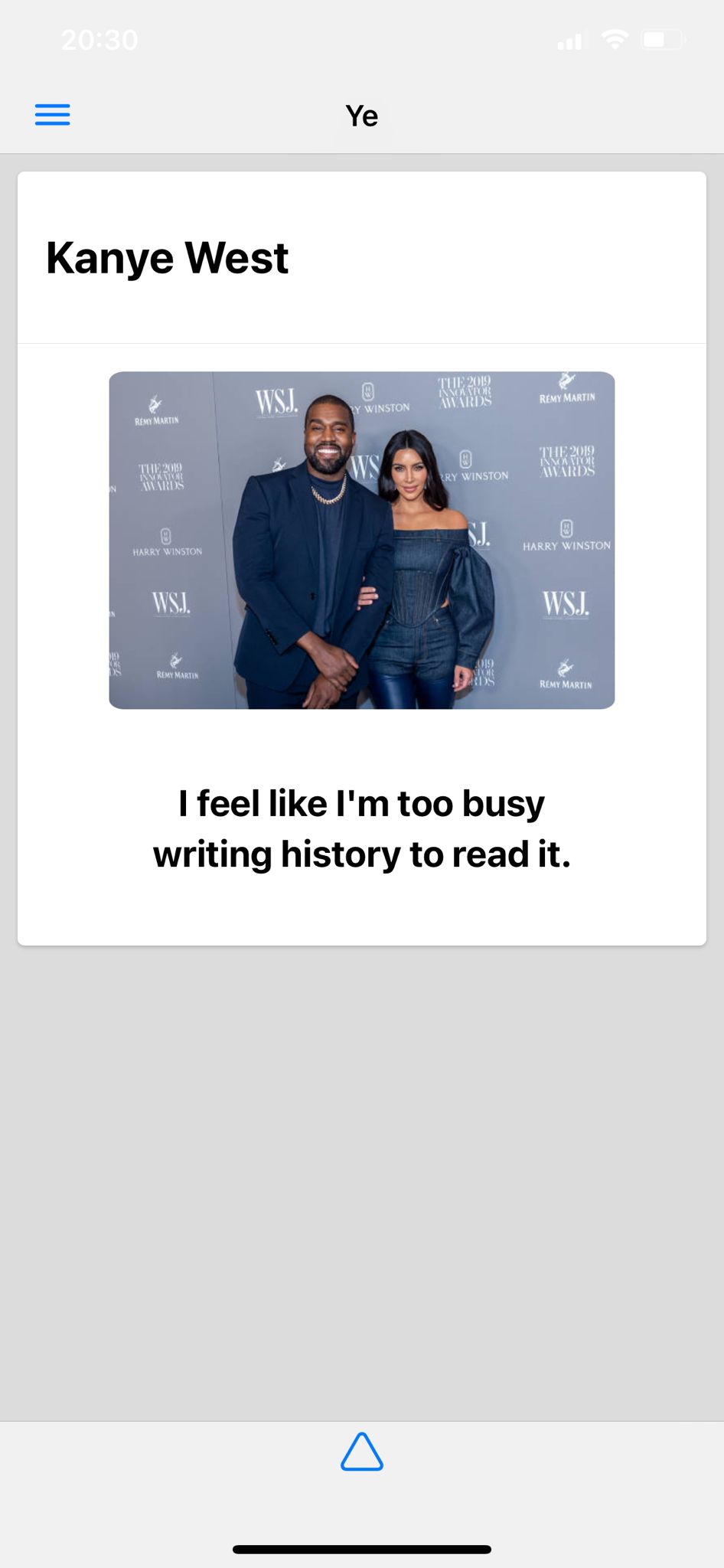Viewport: 724px width, 1568px height.
Task: Open the hamburger menu button
Action: pyautogui.click(x=53, y=115)
